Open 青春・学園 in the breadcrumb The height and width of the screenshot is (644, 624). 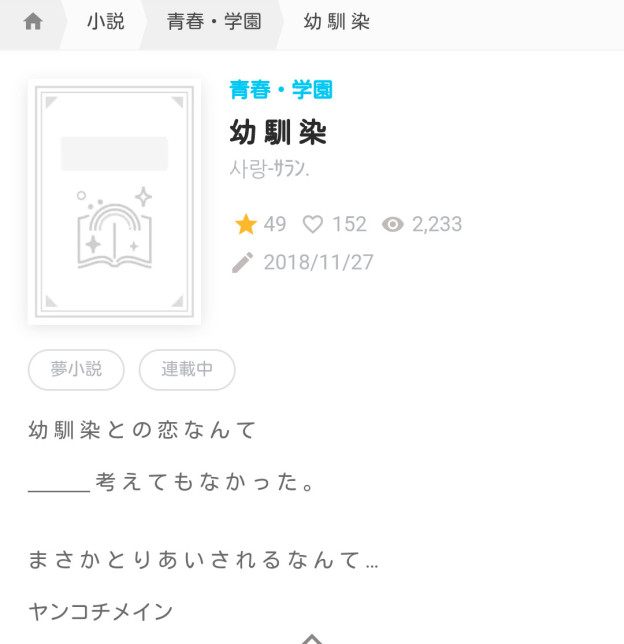[214, 22]
